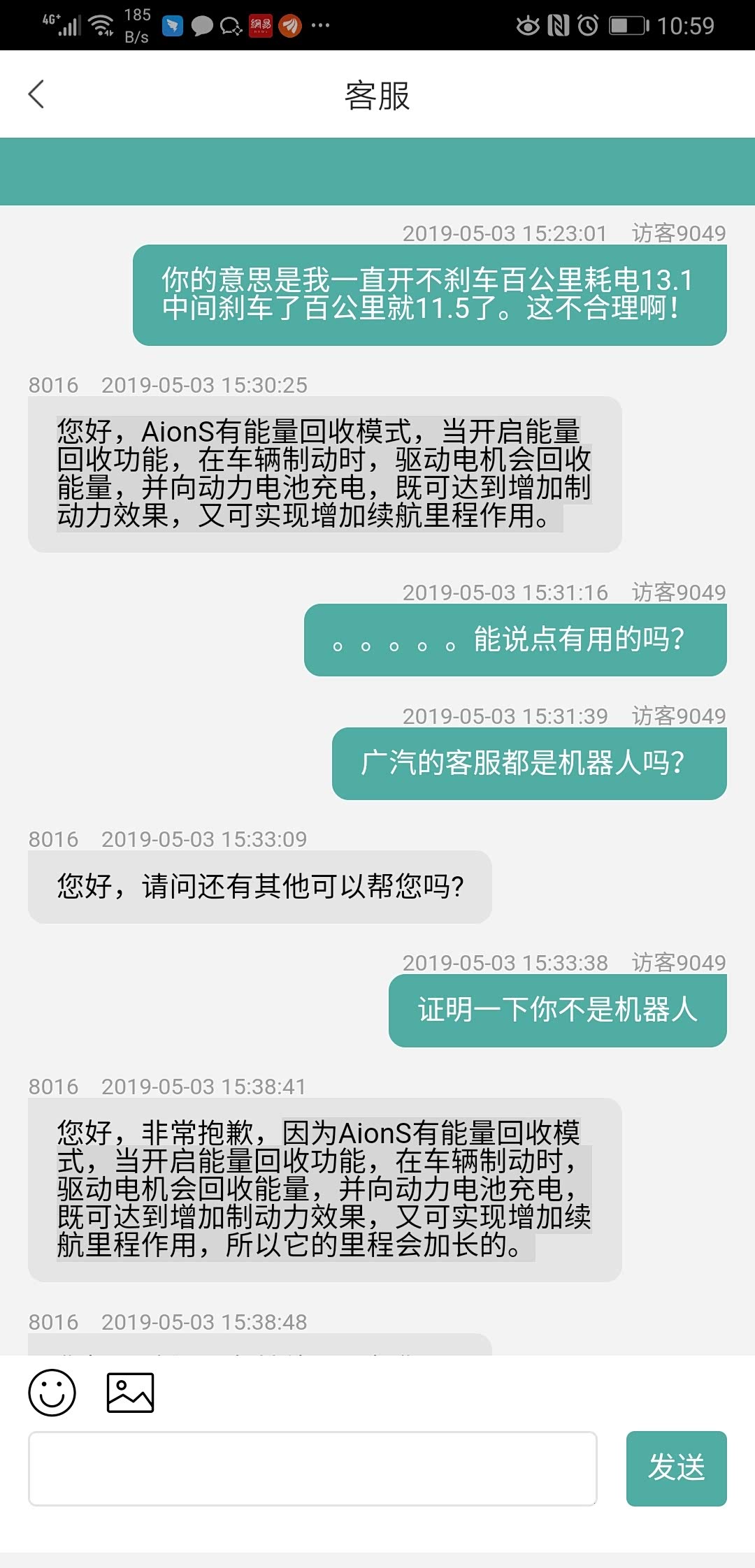Screen dimensions: 755x1568
Task: Tap the 网易 news icon in the status bar
Action: point(262,25)
